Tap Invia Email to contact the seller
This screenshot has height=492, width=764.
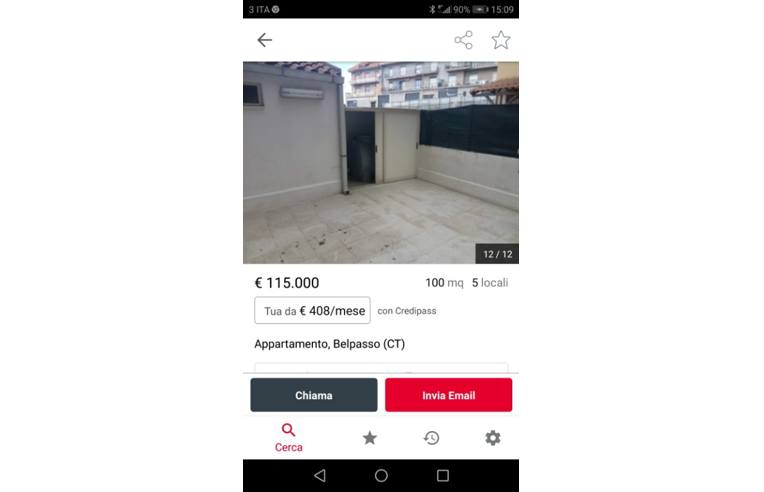coord(448,395)
